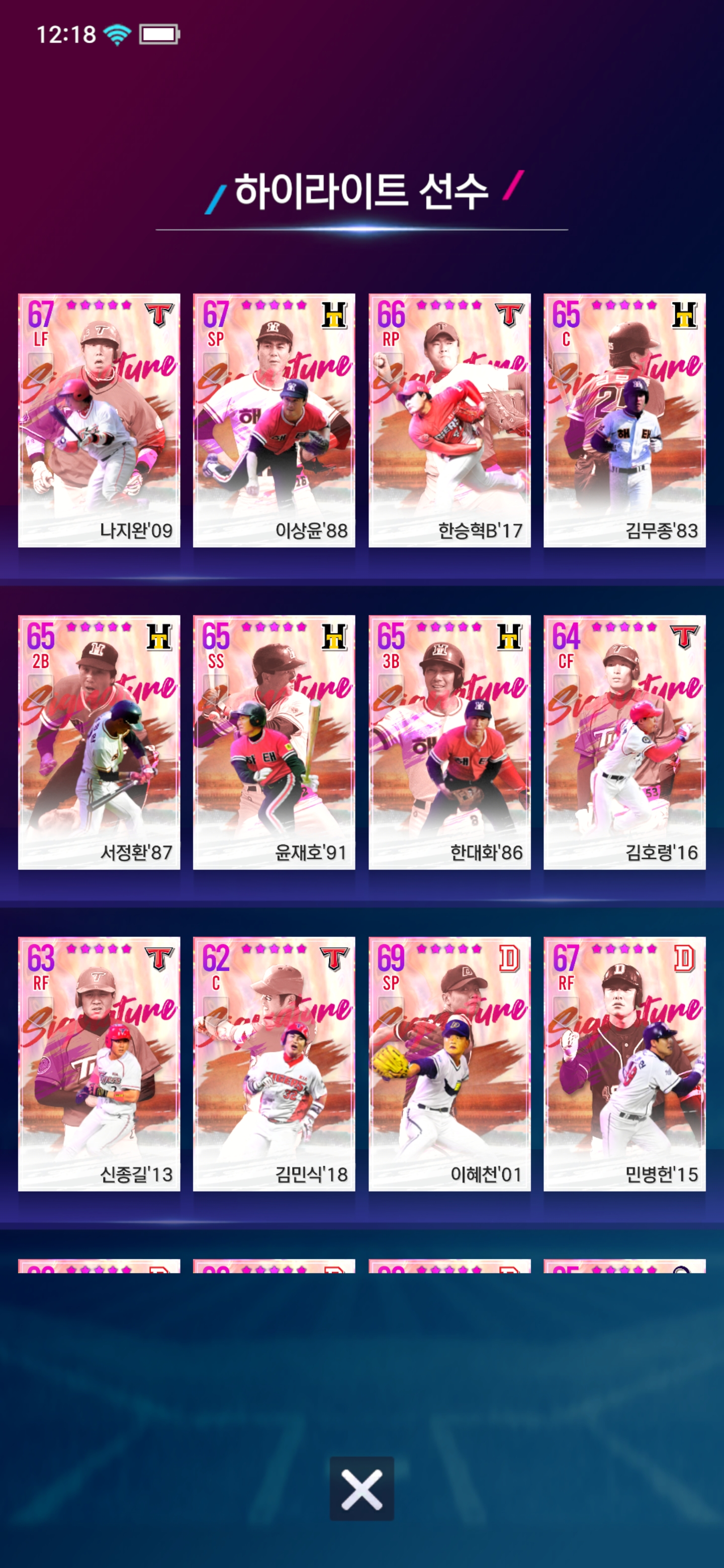
Task: View the 한대화'86 3B card
Action: [449, 742]
